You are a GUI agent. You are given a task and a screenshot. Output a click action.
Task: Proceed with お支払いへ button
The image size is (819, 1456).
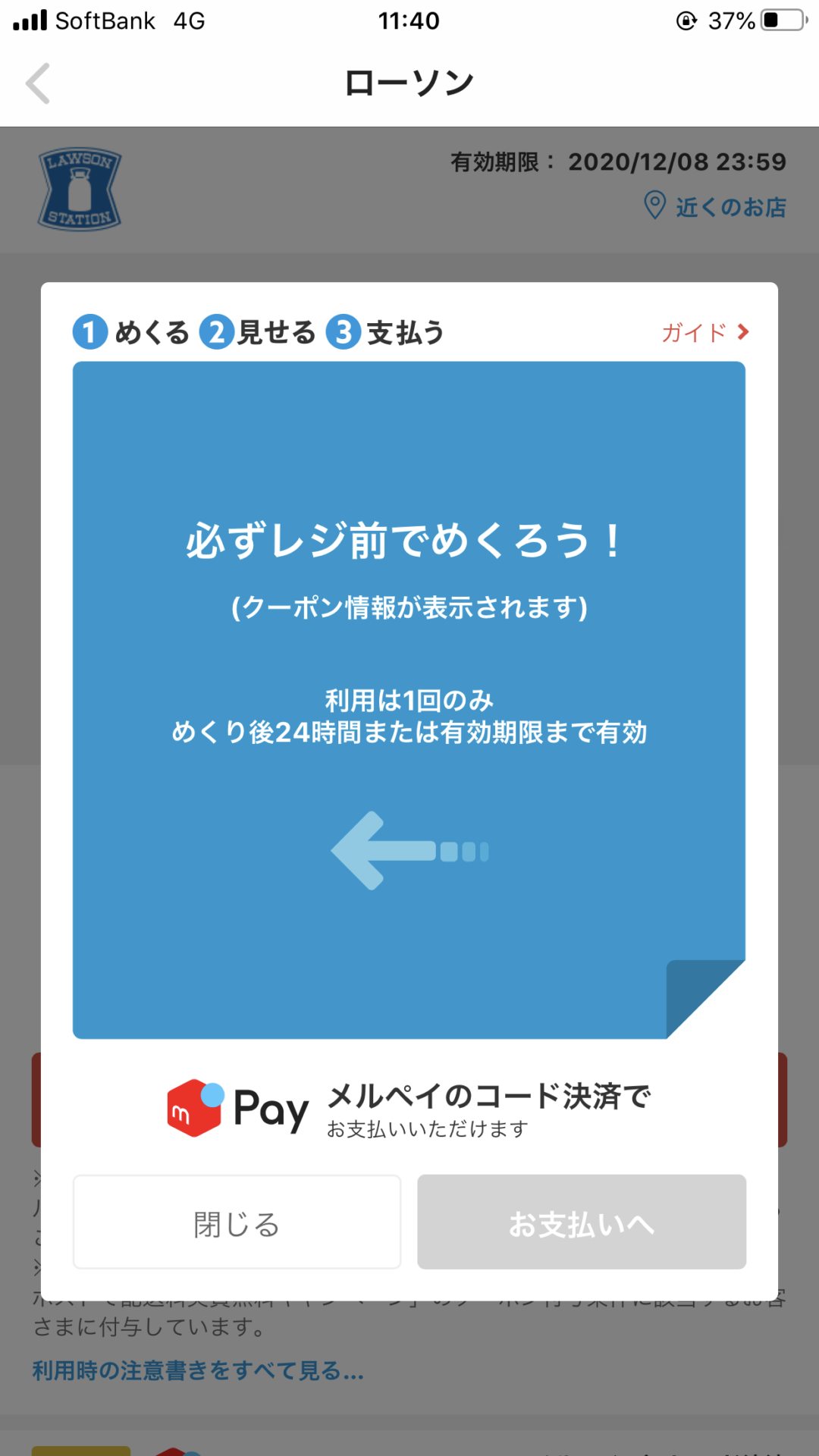pyautogui.click(x=582, y=1222)
